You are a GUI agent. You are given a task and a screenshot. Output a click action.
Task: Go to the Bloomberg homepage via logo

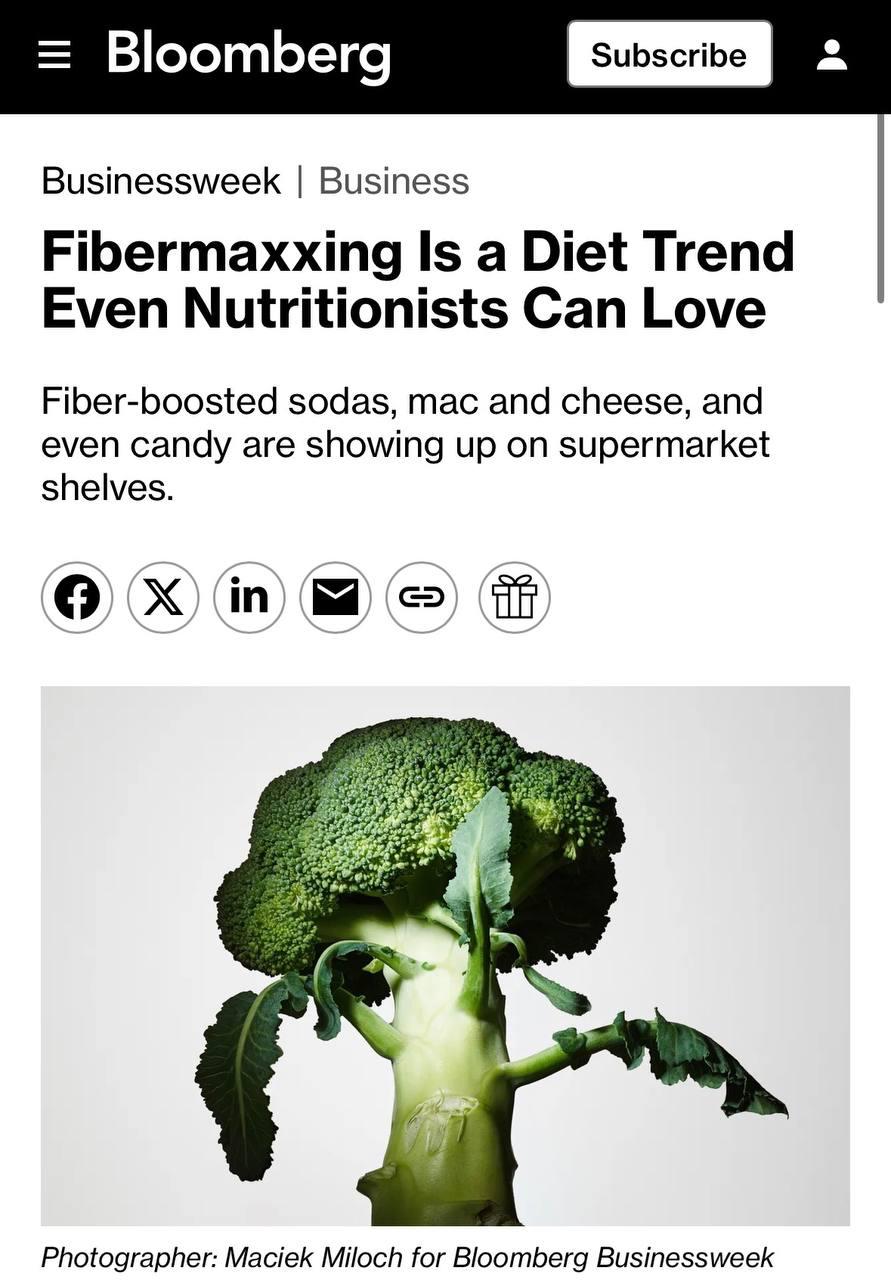coord(248,54)
